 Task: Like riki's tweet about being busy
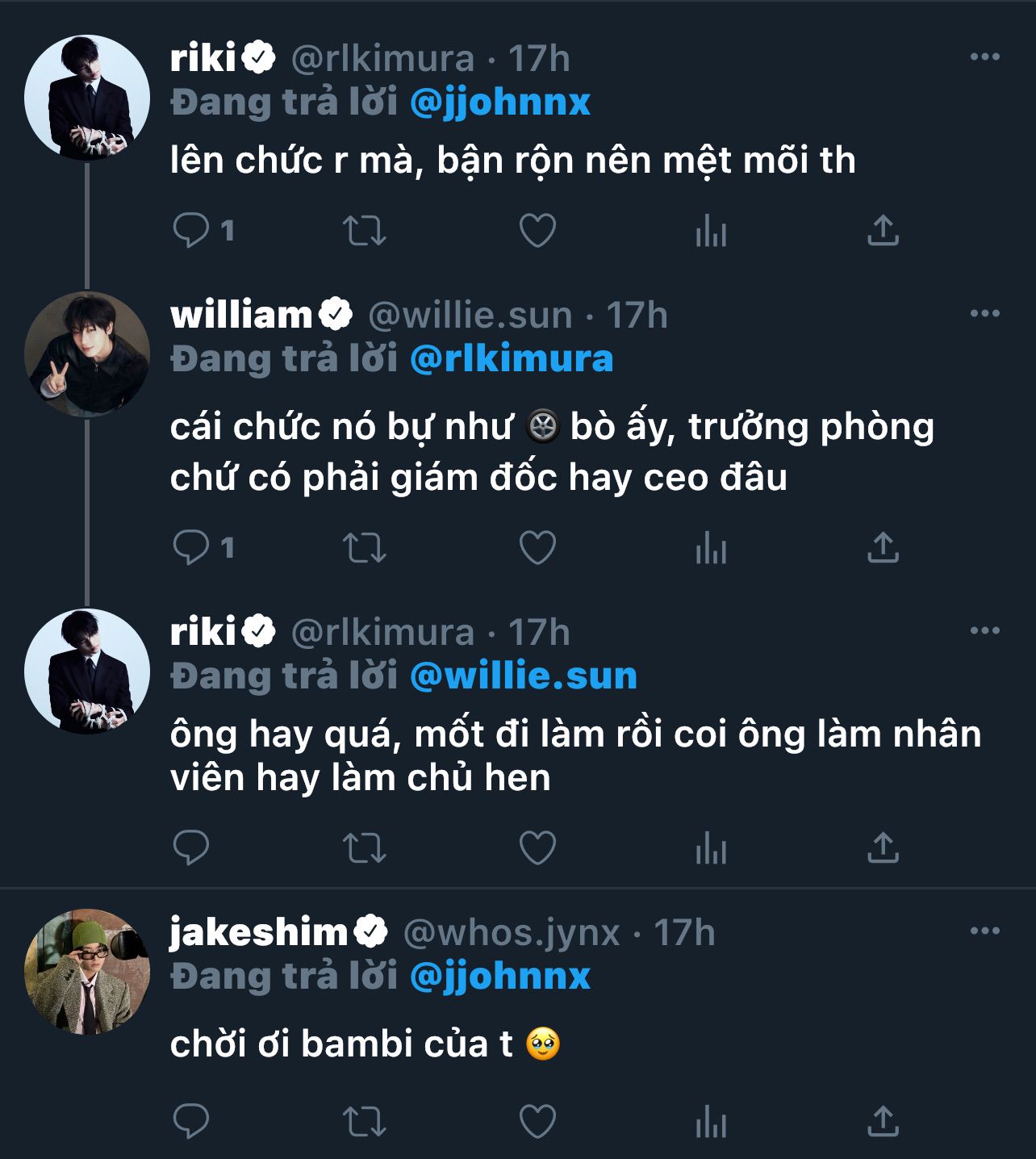pyautogui.click(x=537, y=231)
